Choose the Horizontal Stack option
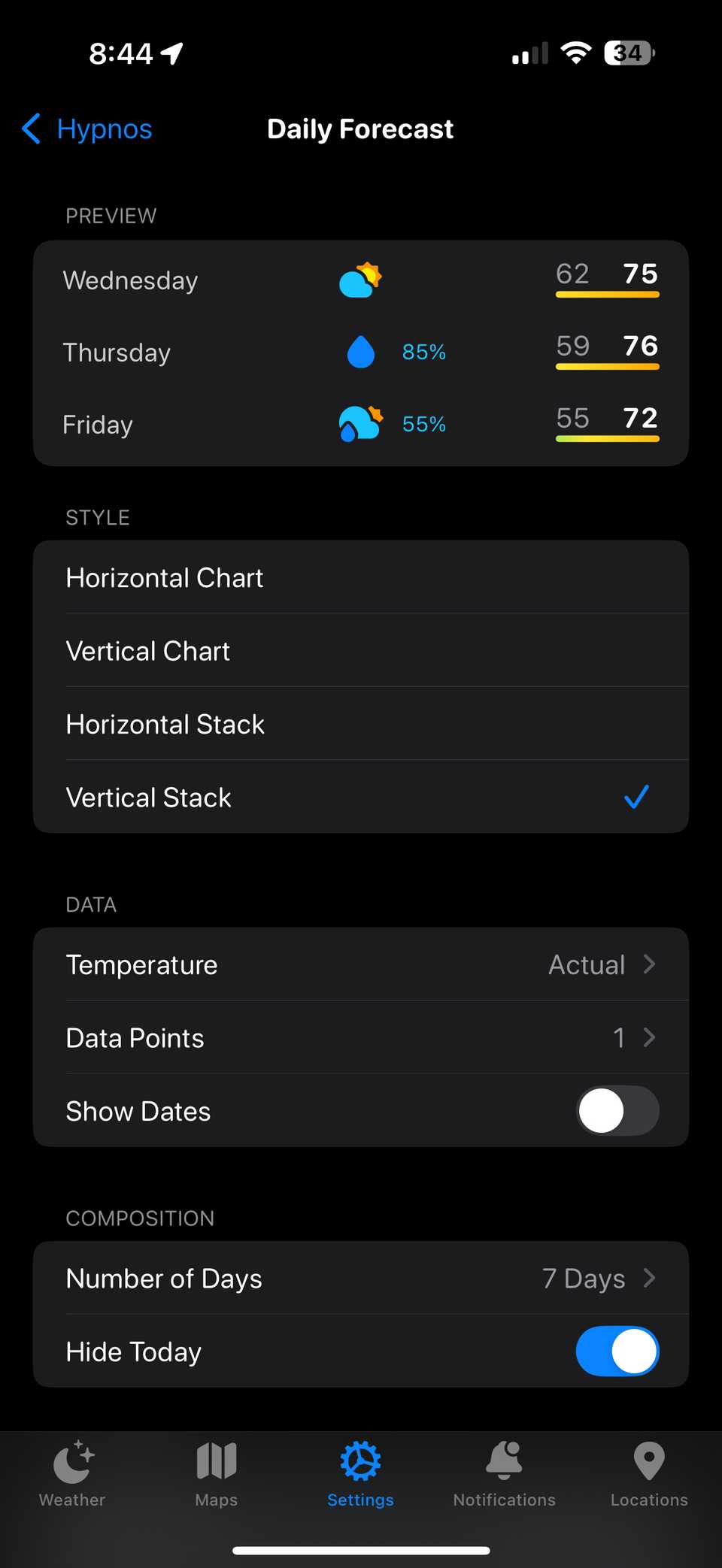The image size is (722, 1568). [x=361, y=723]
